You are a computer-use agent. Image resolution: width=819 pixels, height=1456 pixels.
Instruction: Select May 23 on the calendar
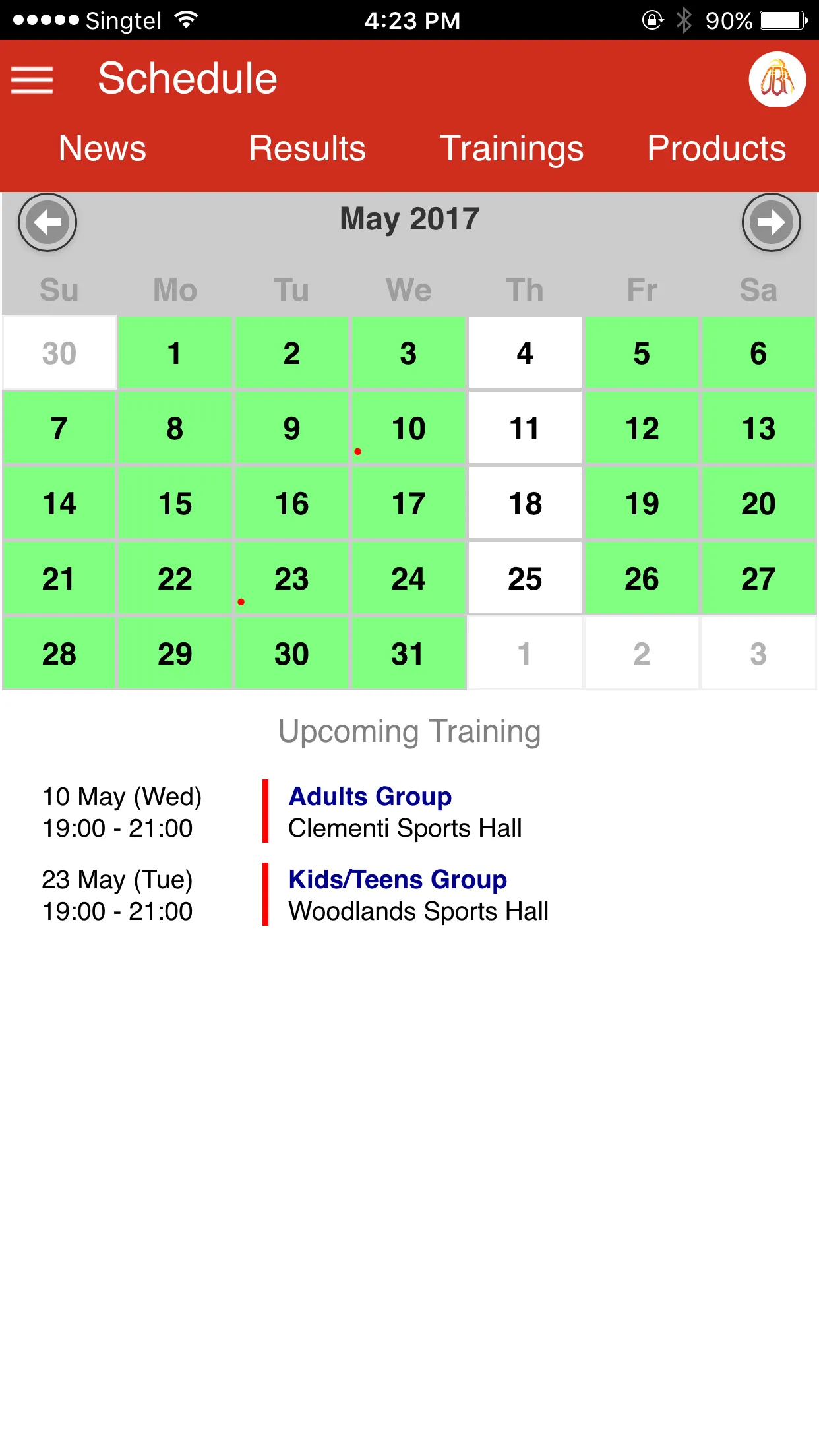(291, 578)
